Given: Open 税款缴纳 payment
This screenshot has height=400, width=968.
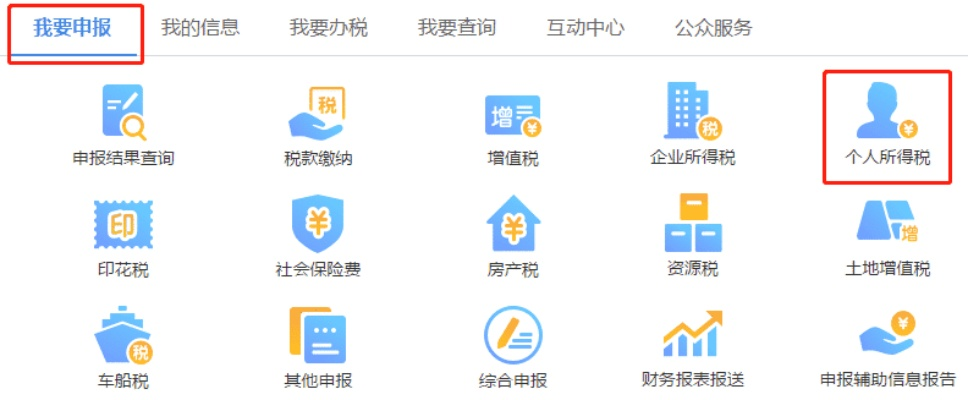Looking at the screenshot, I should pos(317,113).
